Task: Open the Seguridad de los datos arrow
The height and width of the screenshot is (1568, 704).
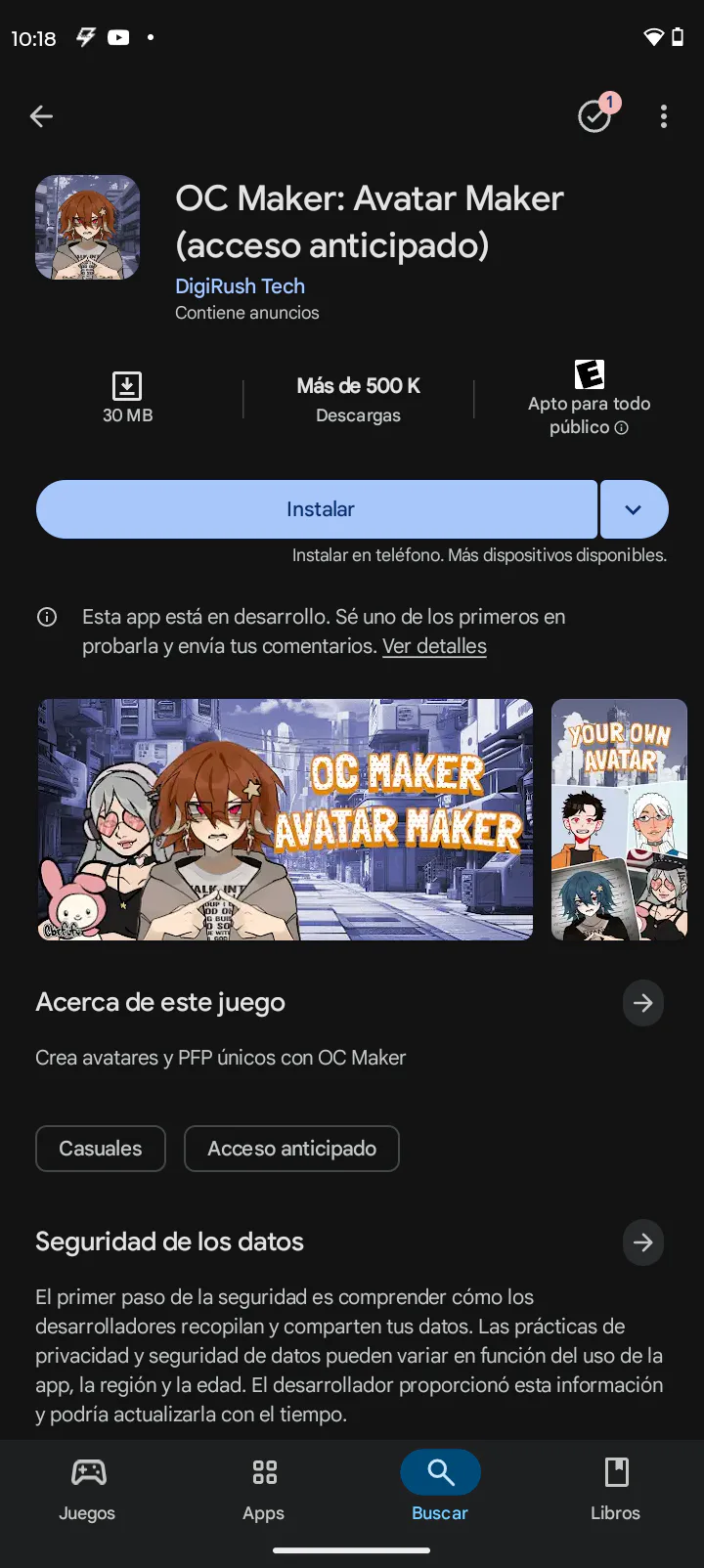Action: [x=642, y=1242]
